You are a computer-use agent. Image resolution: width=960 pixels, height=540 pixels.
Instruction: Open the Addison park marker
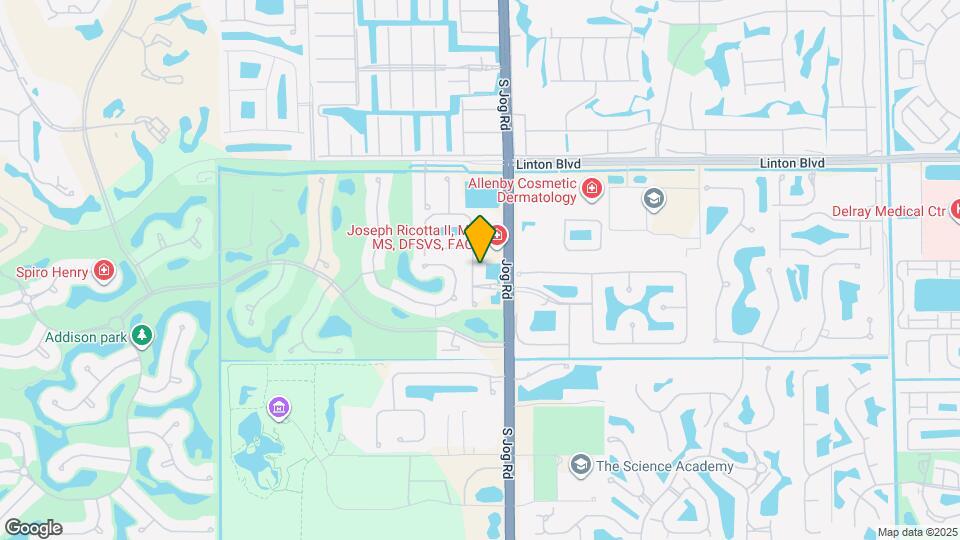point(142,336)
